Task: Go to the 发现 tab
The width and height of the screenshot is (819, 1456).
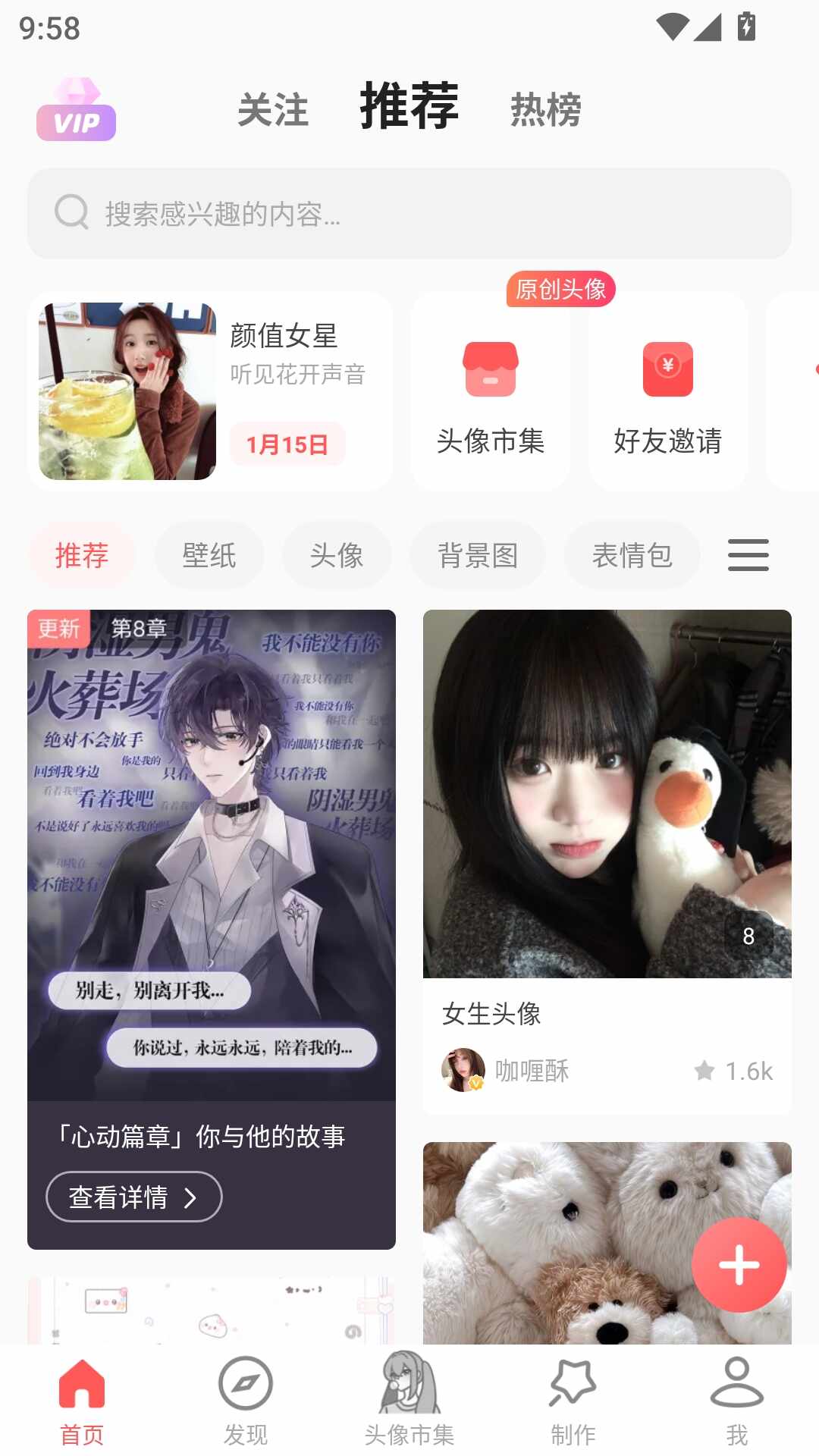Action: (x=246, y=1400)
